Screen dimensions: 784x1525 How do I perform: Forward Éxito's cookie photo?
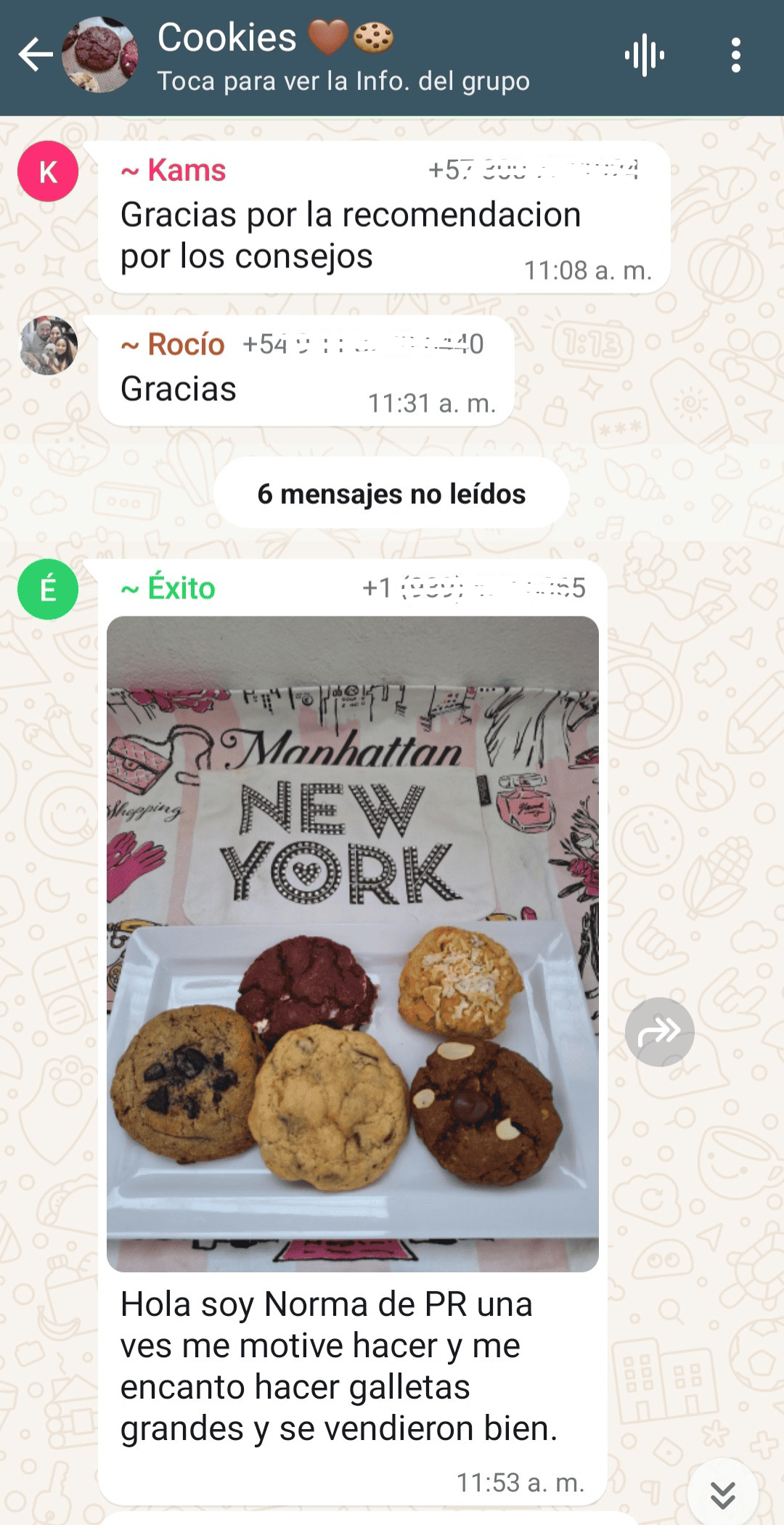[659, 1031]
